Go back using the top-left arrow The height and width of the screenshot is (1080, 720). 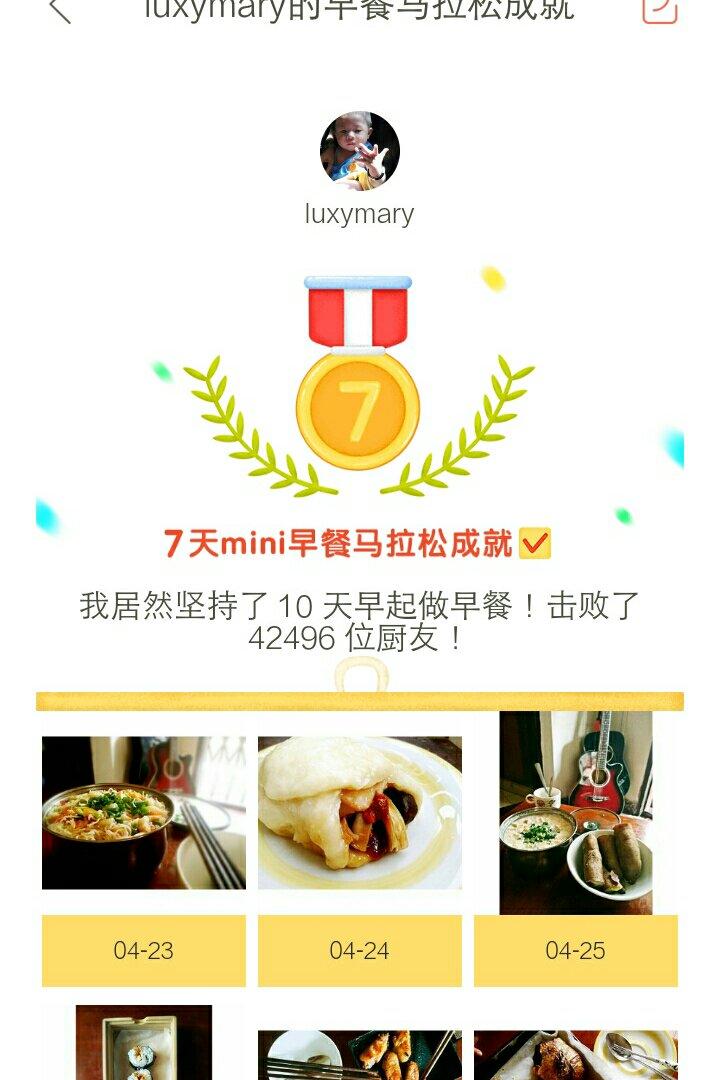coord(60,10)
